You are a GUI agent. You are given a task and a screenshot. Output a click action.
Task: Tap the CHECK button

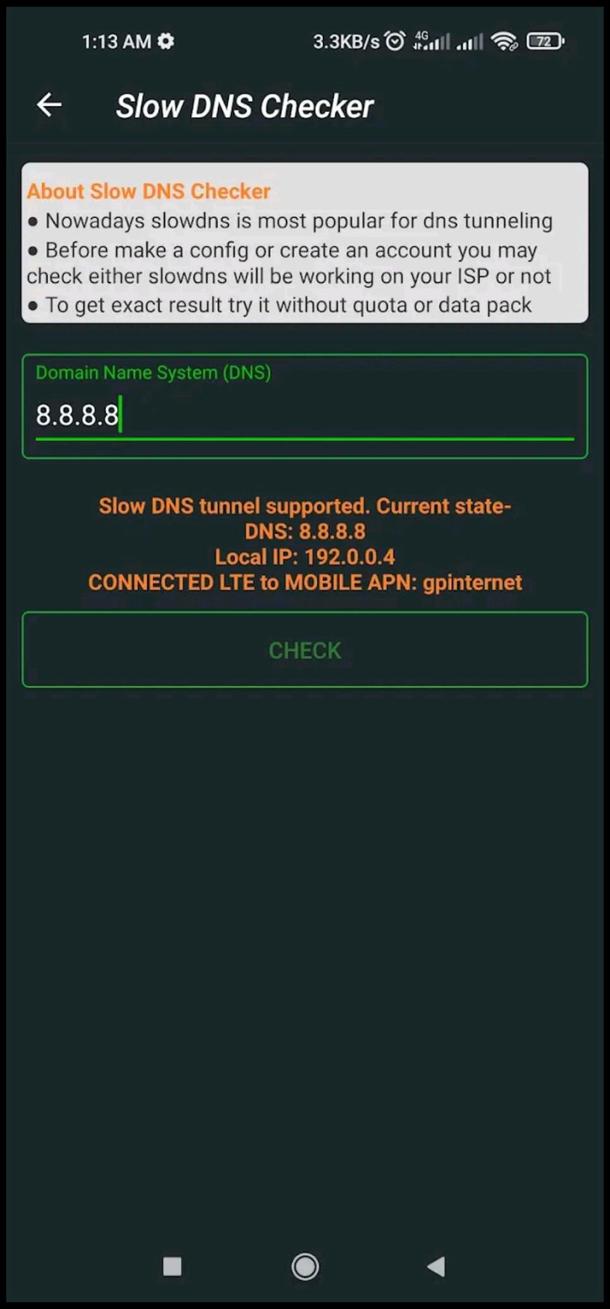click(x=304, y=650)
